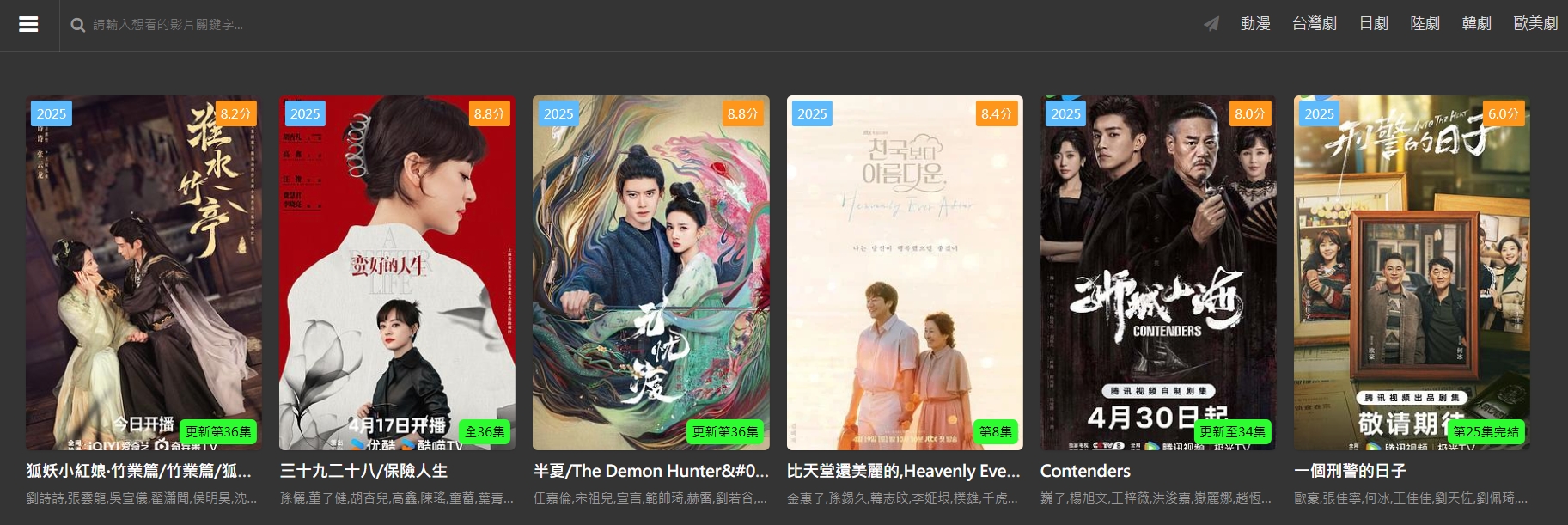Image resolution: width=1568 pixels, height=525 pixels.
Task: Tap the Contenders title link
Action: point(1085,471)
